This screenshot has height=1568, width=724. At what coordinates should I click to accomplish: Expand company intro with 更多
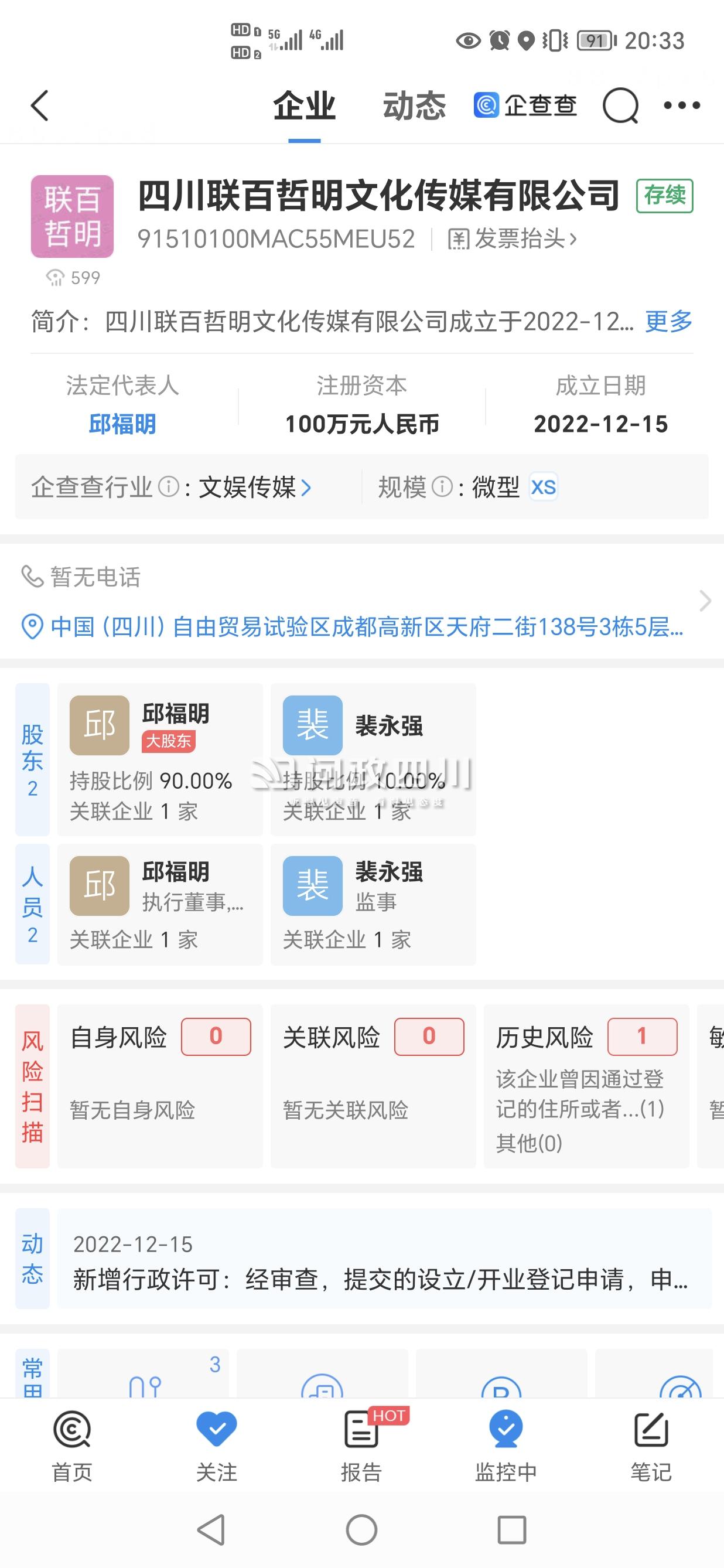click(x=668, y=321)
